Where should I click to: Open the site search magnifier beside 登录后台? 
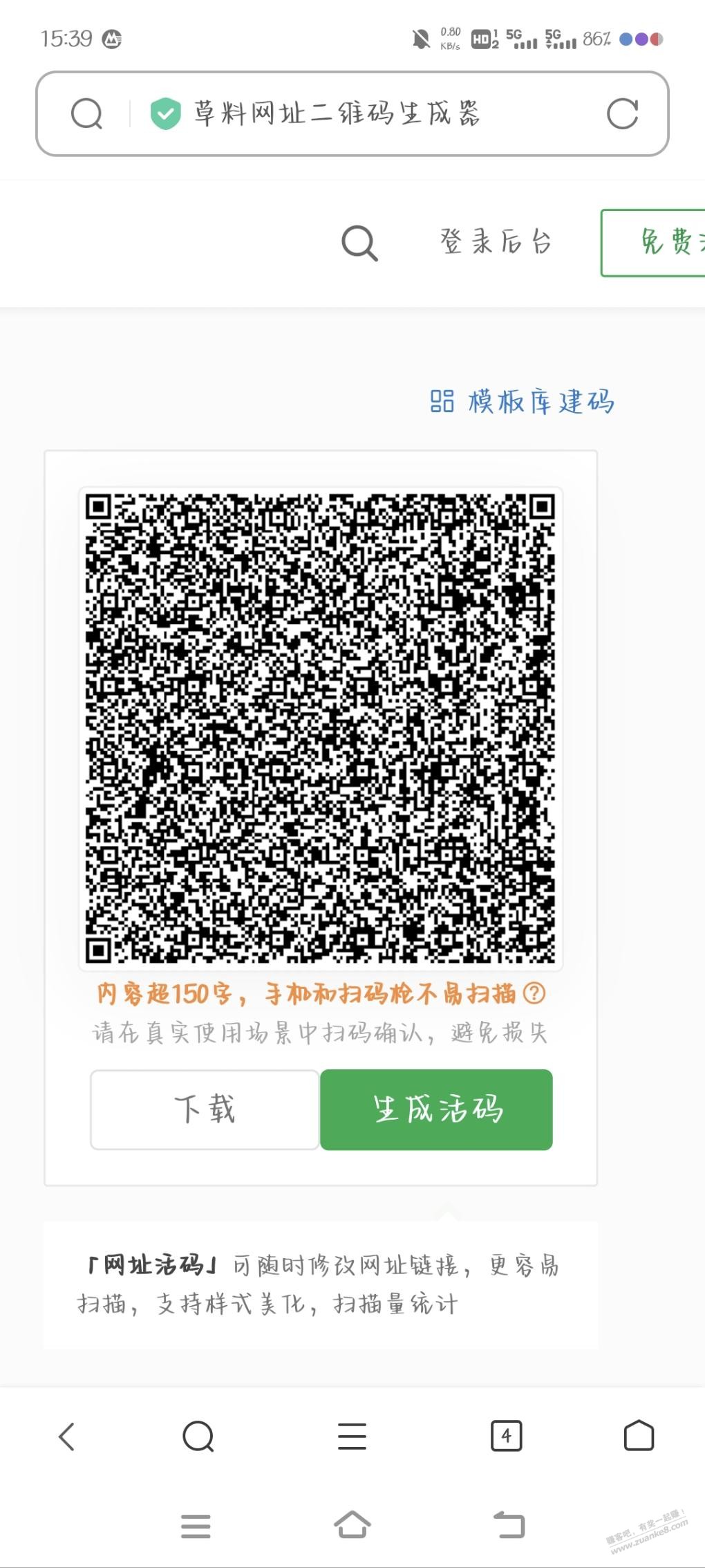click(x=359, y=243)
